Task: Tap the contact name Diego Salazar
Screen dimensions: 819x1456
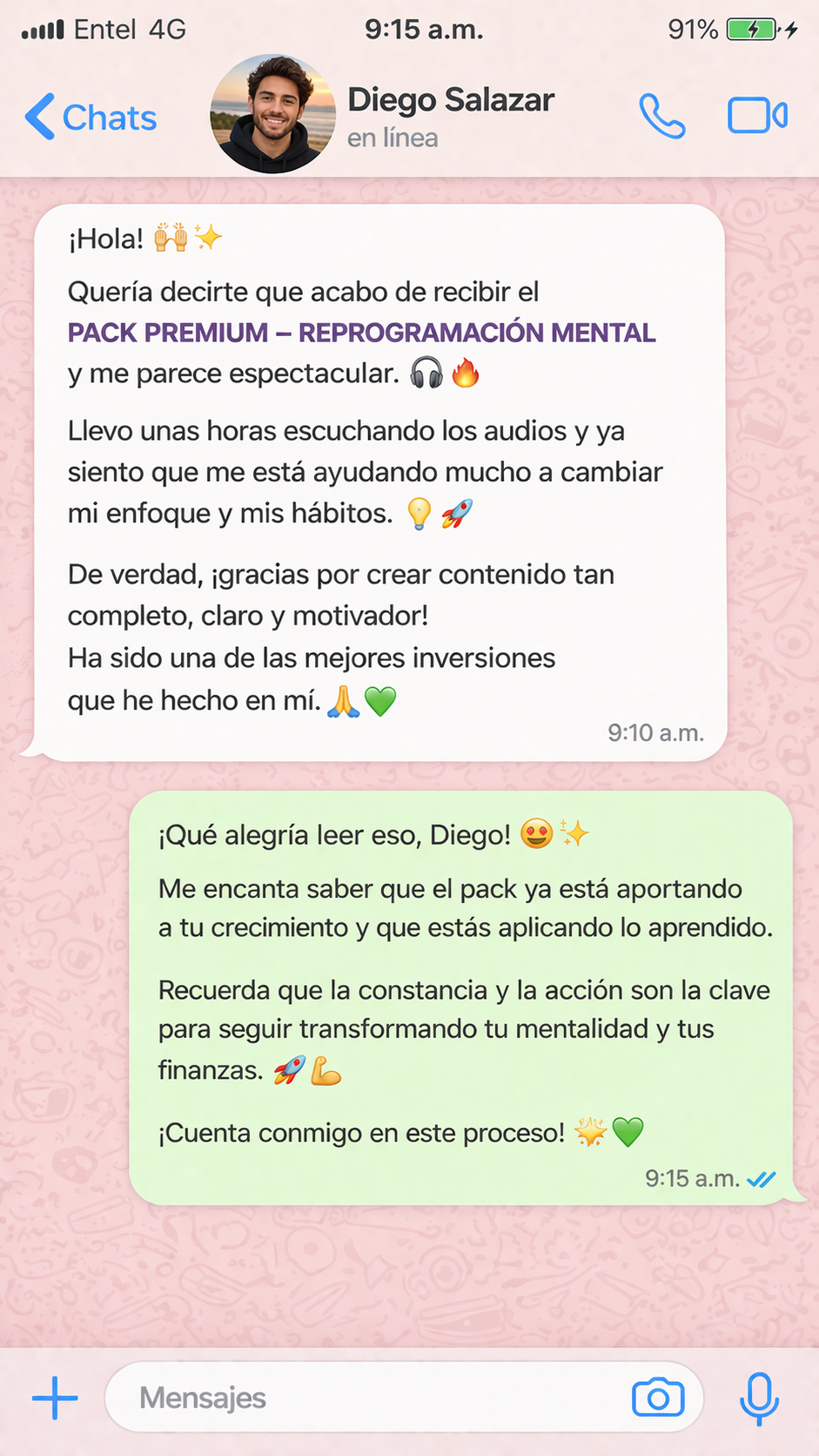Action: [451, 99]
